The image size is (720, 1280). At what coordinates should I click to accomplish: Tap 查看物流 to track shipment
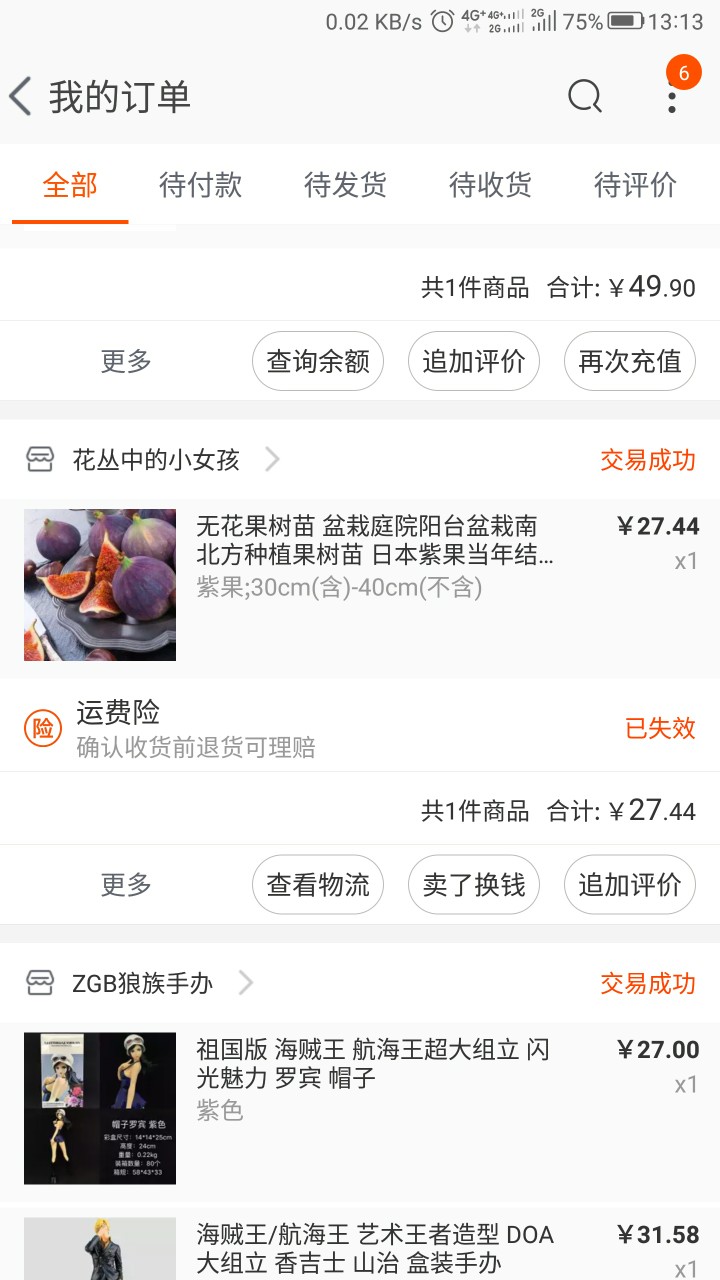[318, 884]
